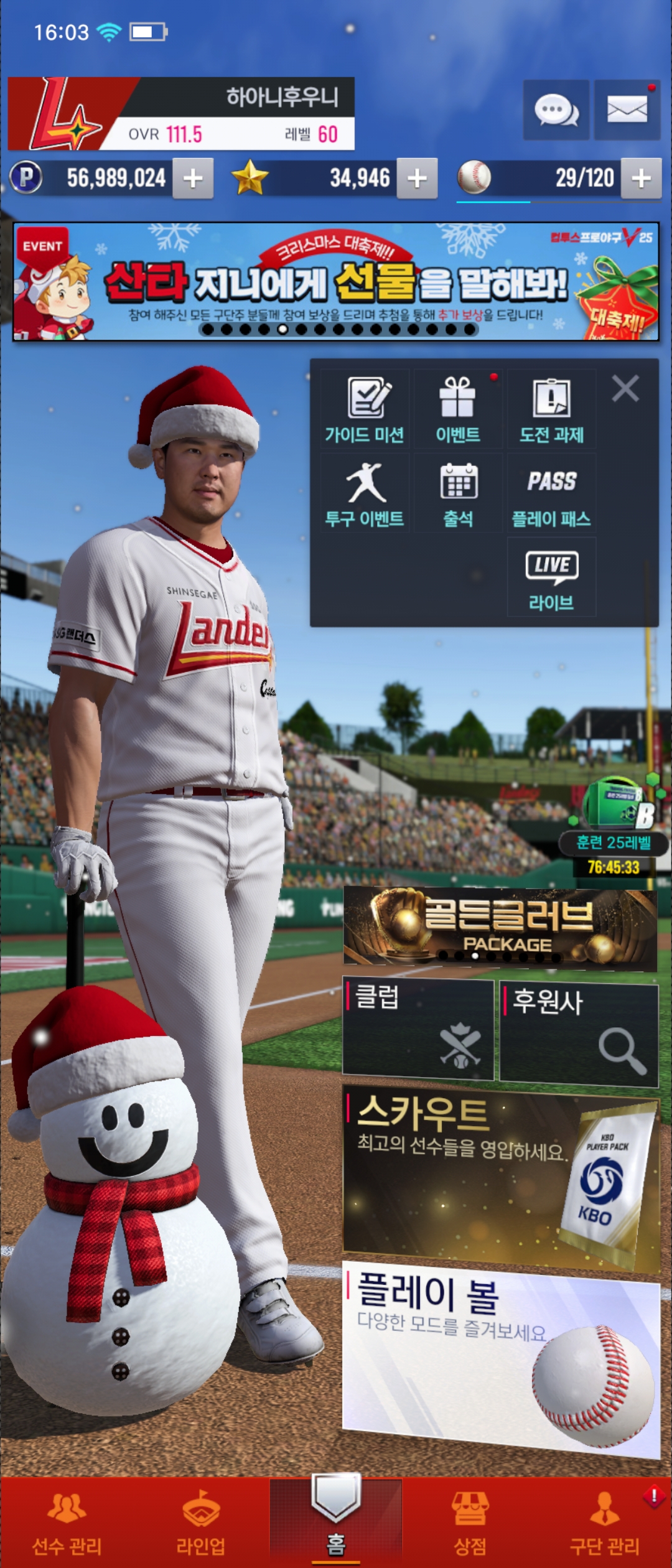This screenshot has width=672, height=1568.
Task: Open the mailbox envelope icon
Action: (627, 110)
